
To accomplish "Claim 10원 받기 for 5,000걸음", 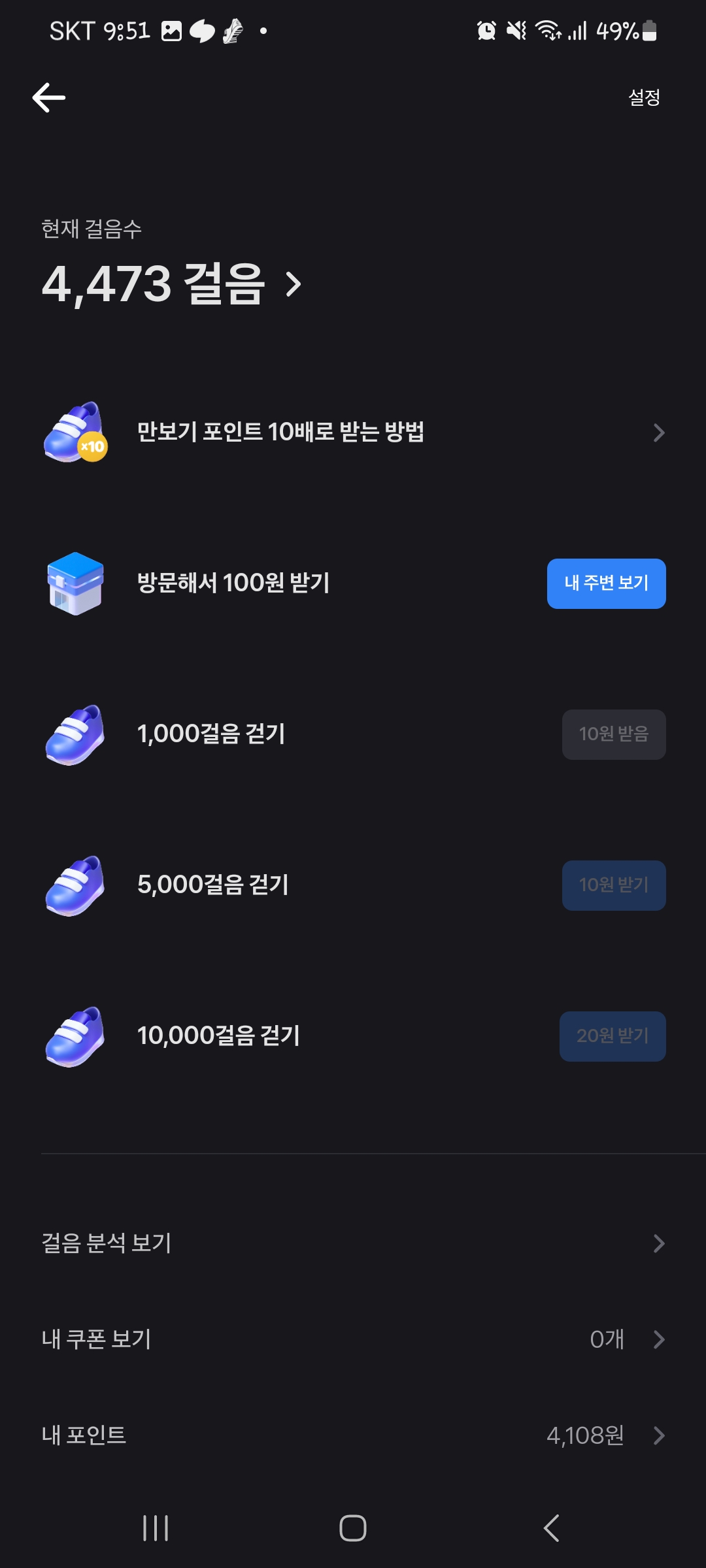I will tap(613, 885).
